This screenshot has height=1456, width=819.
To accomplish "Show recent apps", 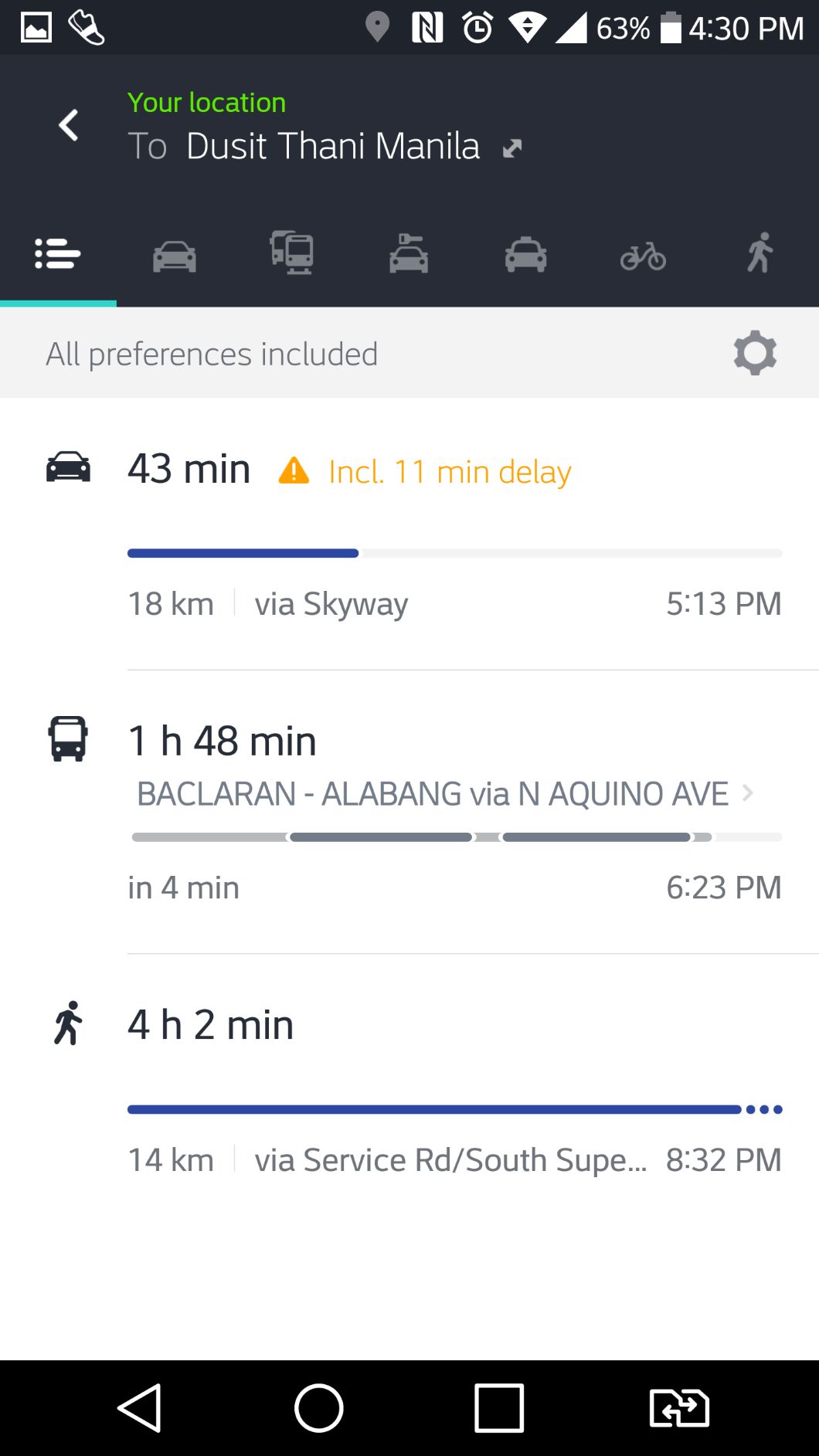I will [x=499, y=1408].
